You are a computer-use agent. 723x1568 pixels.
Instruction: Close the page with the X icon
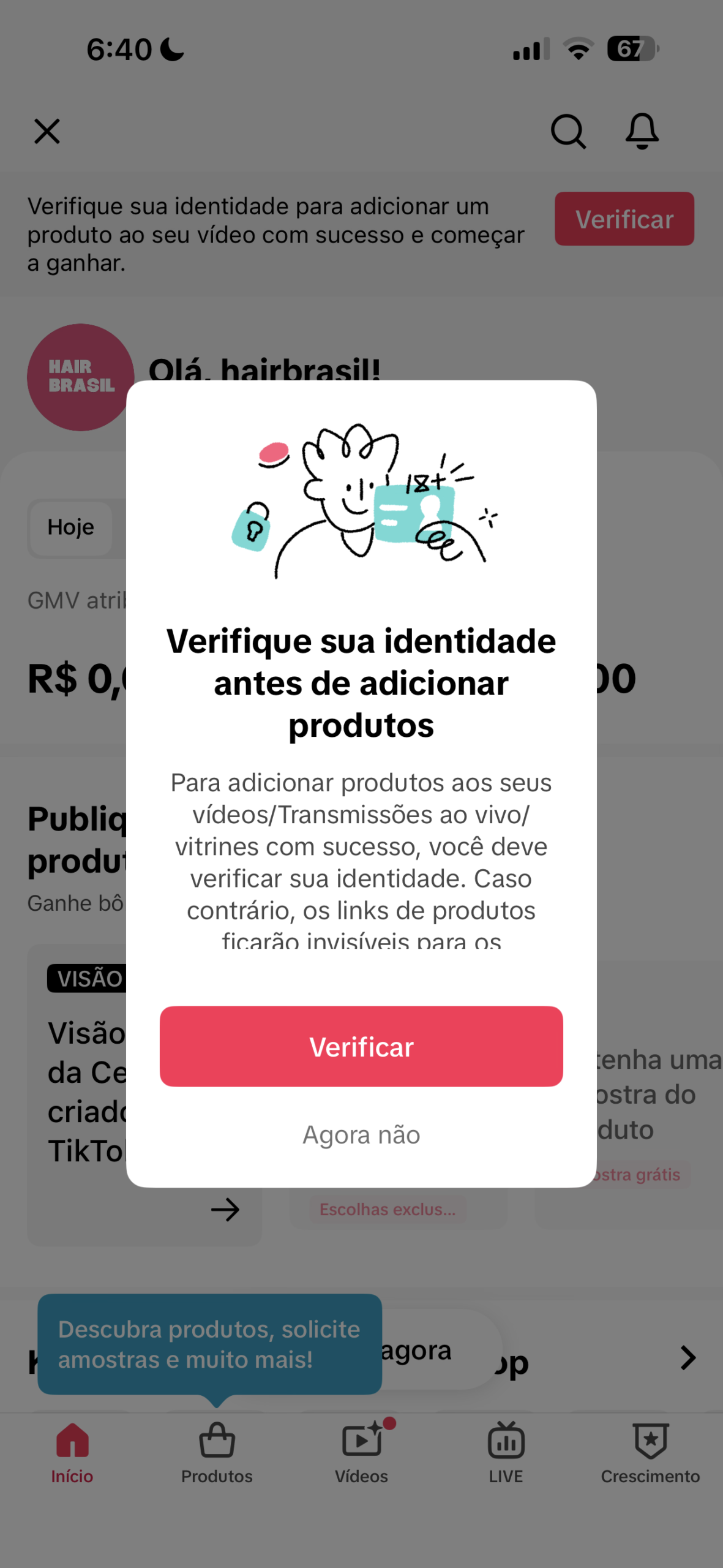pos(47,131)
